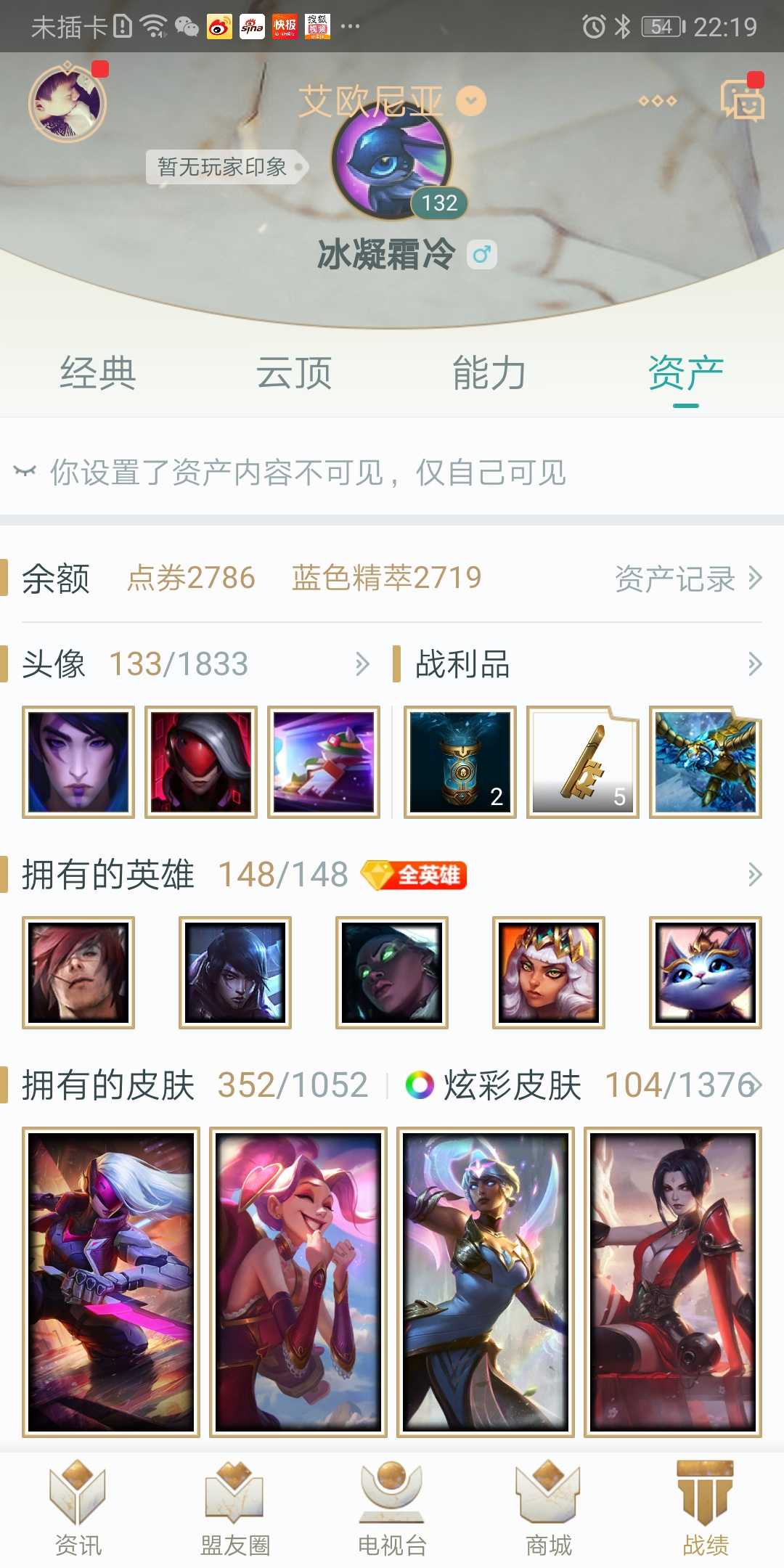
Task: Open the three-diamond more options menu
Action: pyautogui.click(x=658, y=101)
